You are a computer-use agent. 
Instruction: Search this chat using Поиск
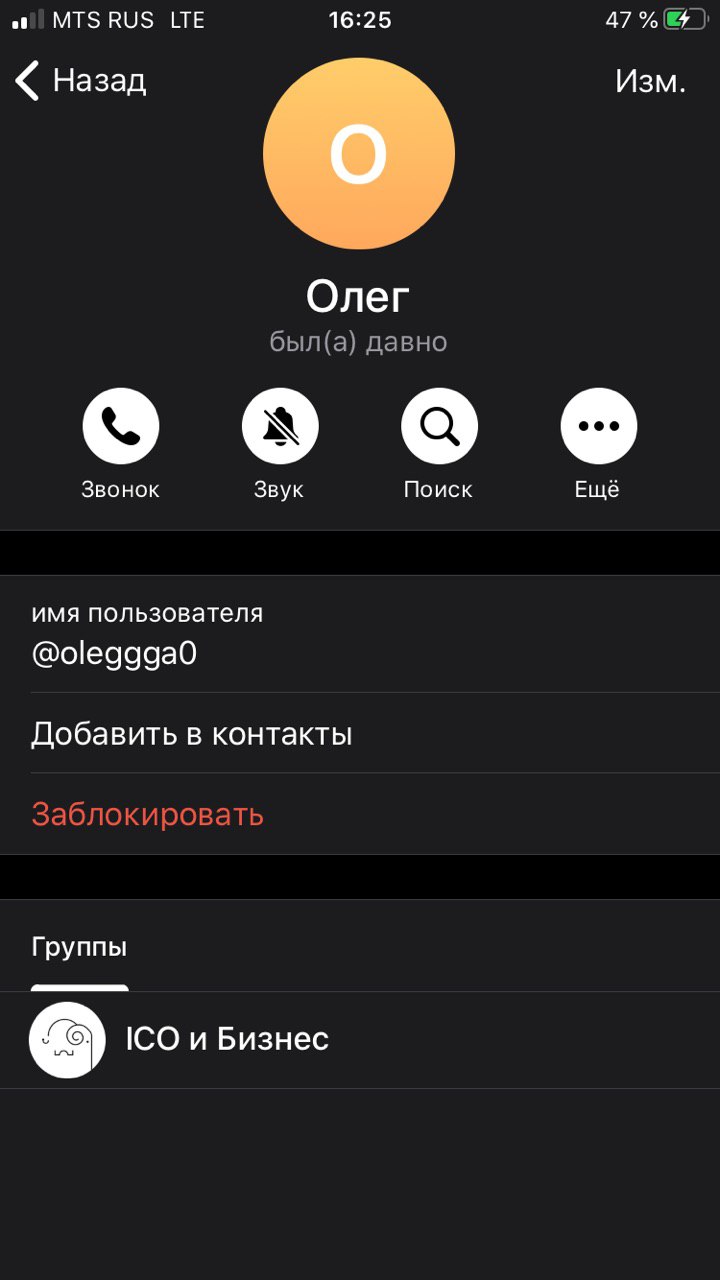[439, 427]
